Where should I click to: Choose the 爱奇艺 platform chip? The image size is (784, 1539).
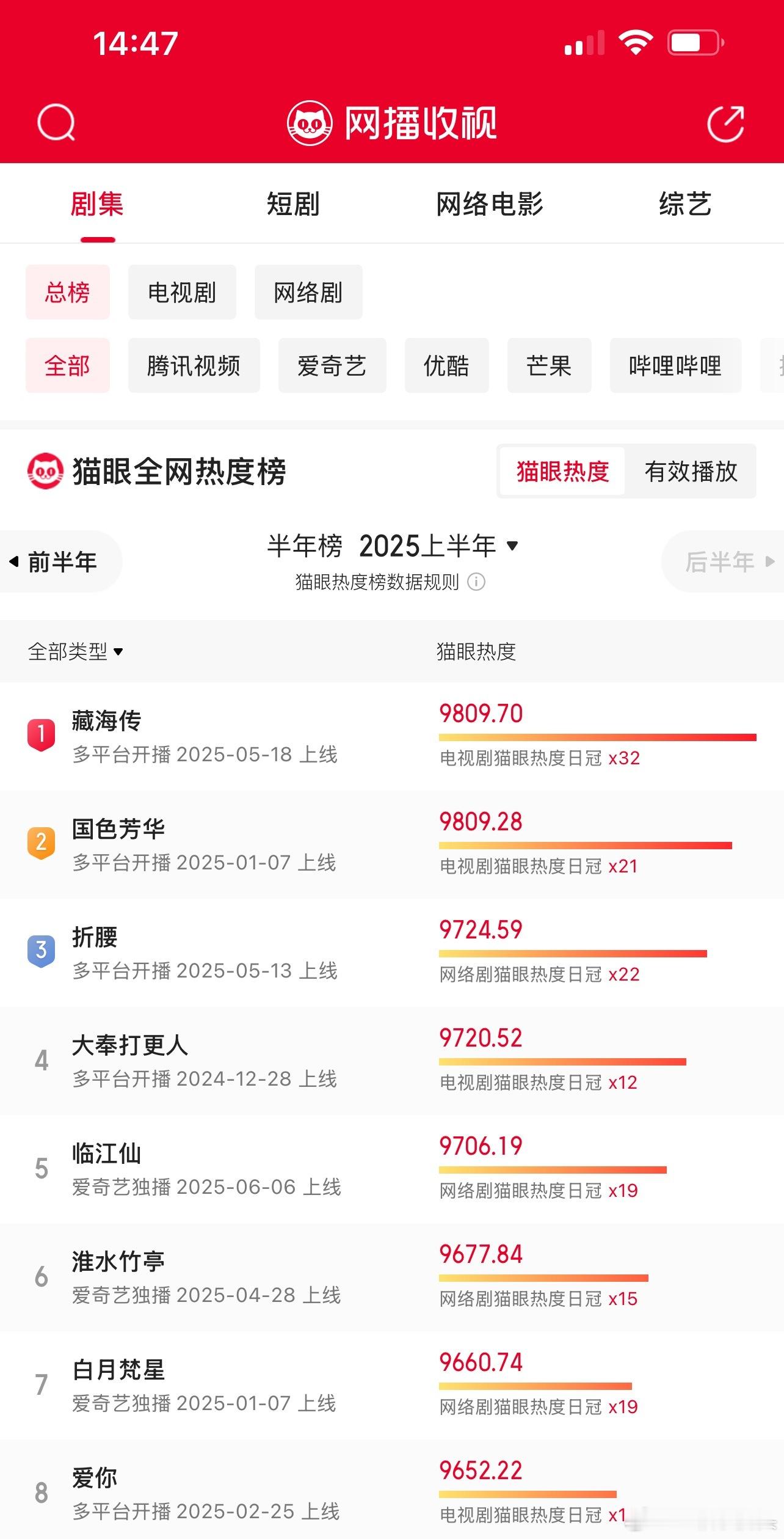332,365
